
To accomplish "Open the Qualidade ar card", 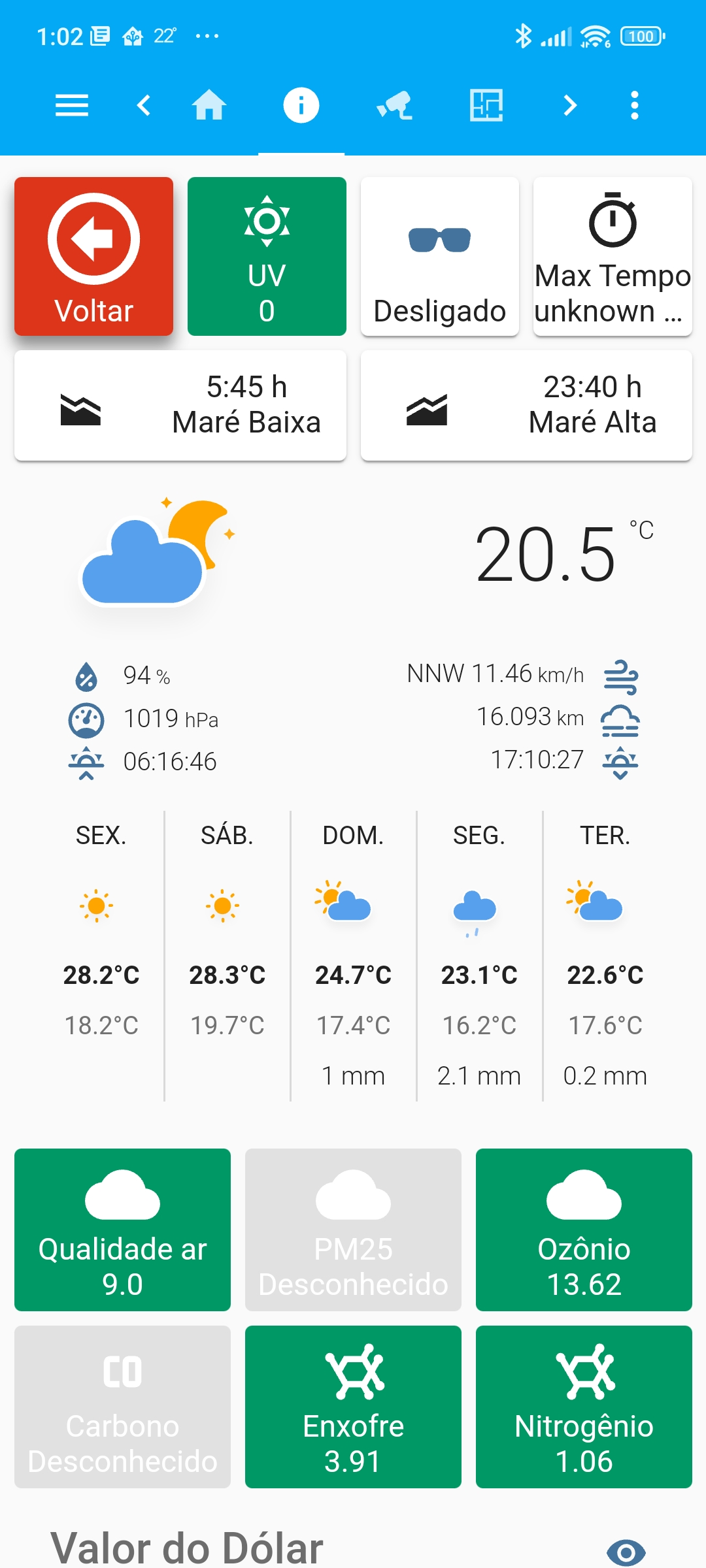I will coord(122,1230).
